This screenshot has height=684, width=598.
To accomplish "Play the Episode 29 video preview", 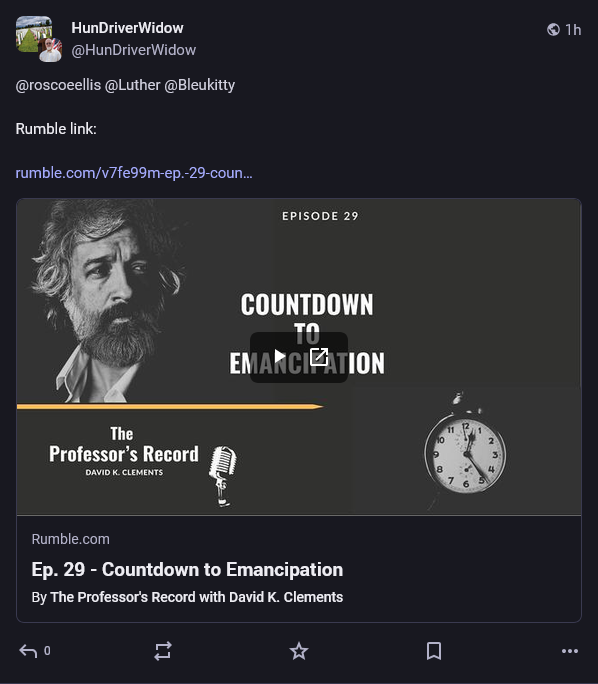I will point(279,356).
